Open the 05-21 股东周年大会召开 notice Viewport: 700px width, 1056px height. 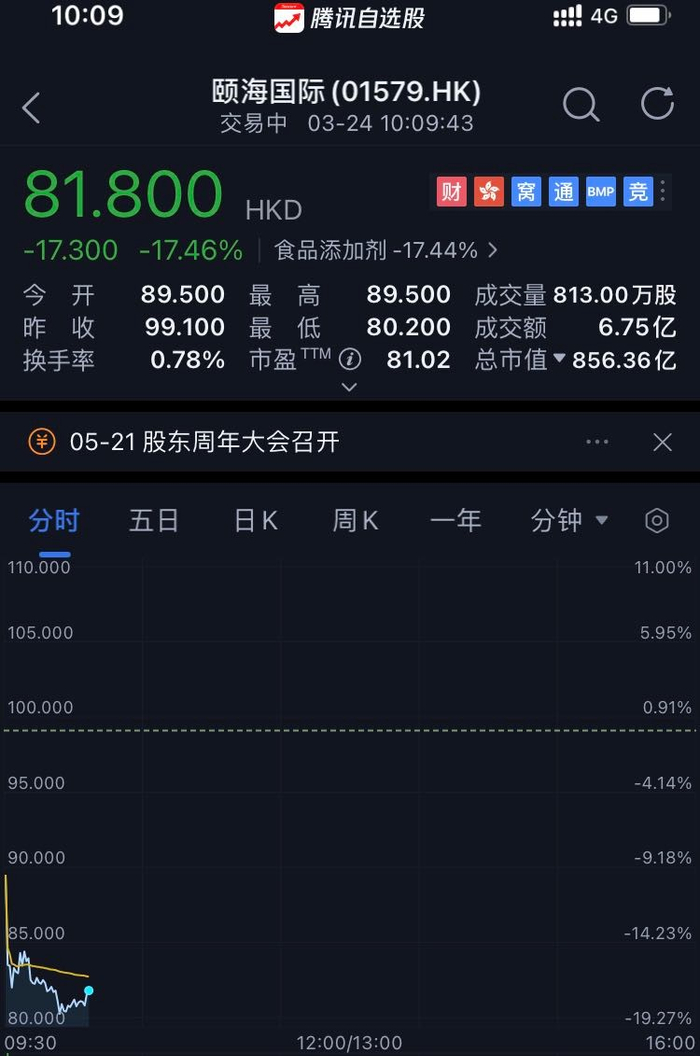click(204, 442)
